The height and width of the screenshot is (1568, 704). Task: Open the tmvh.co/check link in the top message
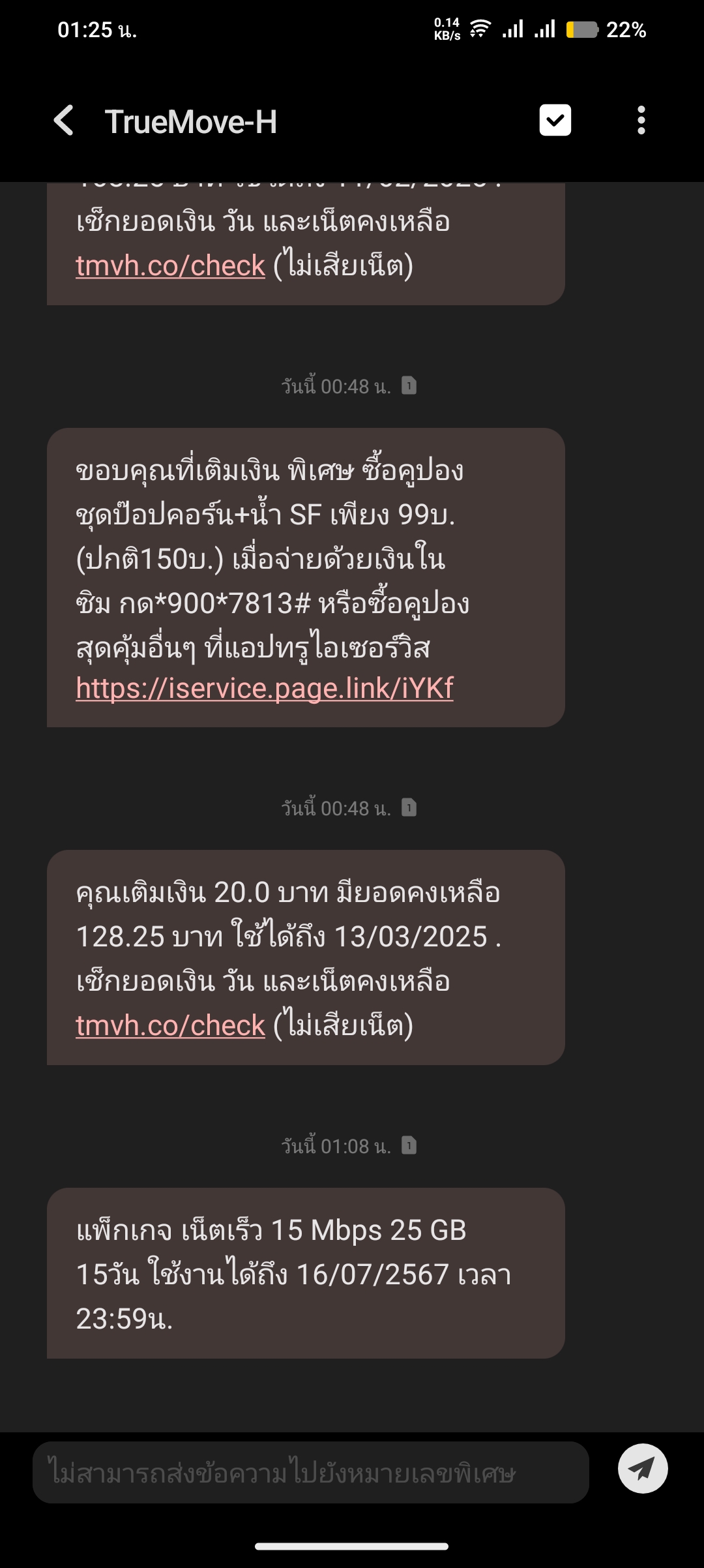pos(171,265)
